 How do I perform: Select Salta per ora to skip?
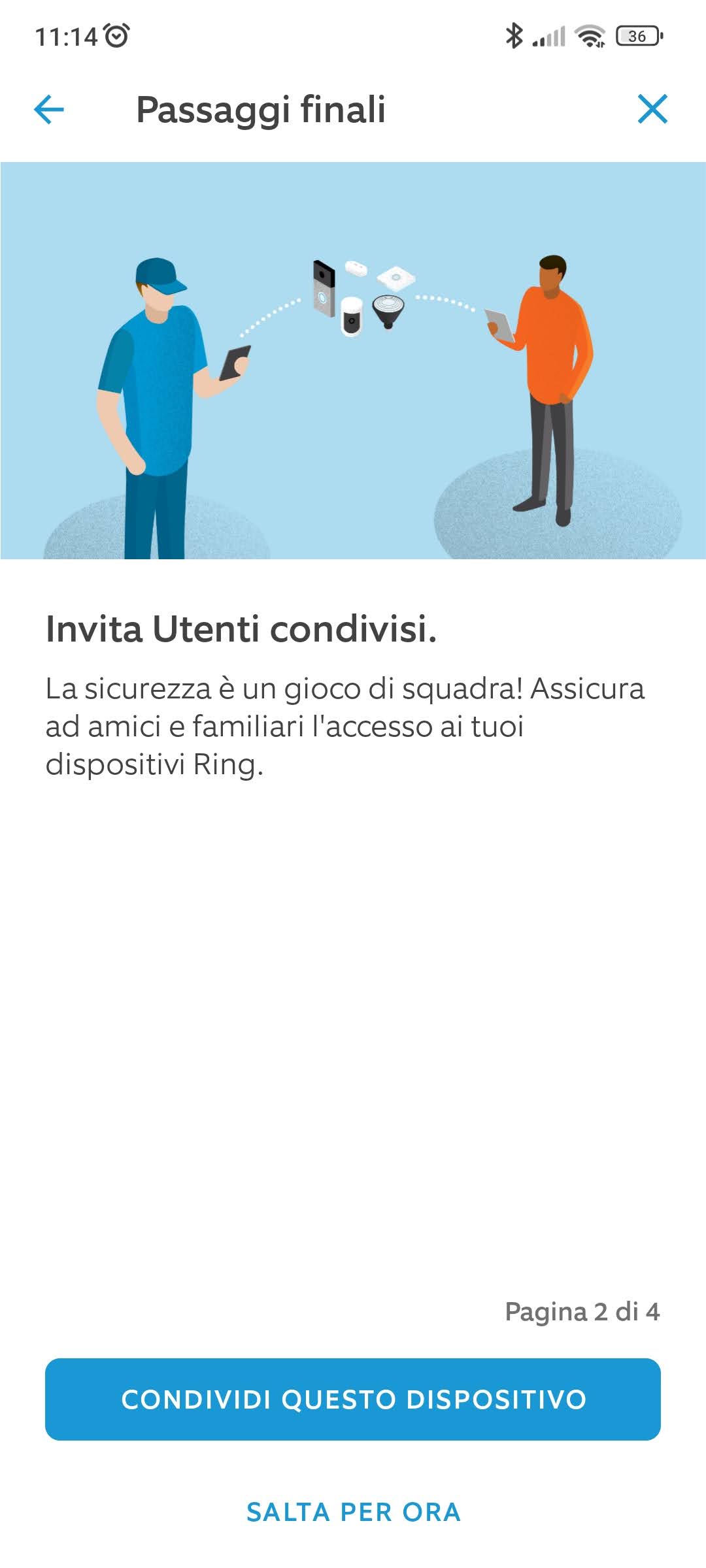[353, 1512]
